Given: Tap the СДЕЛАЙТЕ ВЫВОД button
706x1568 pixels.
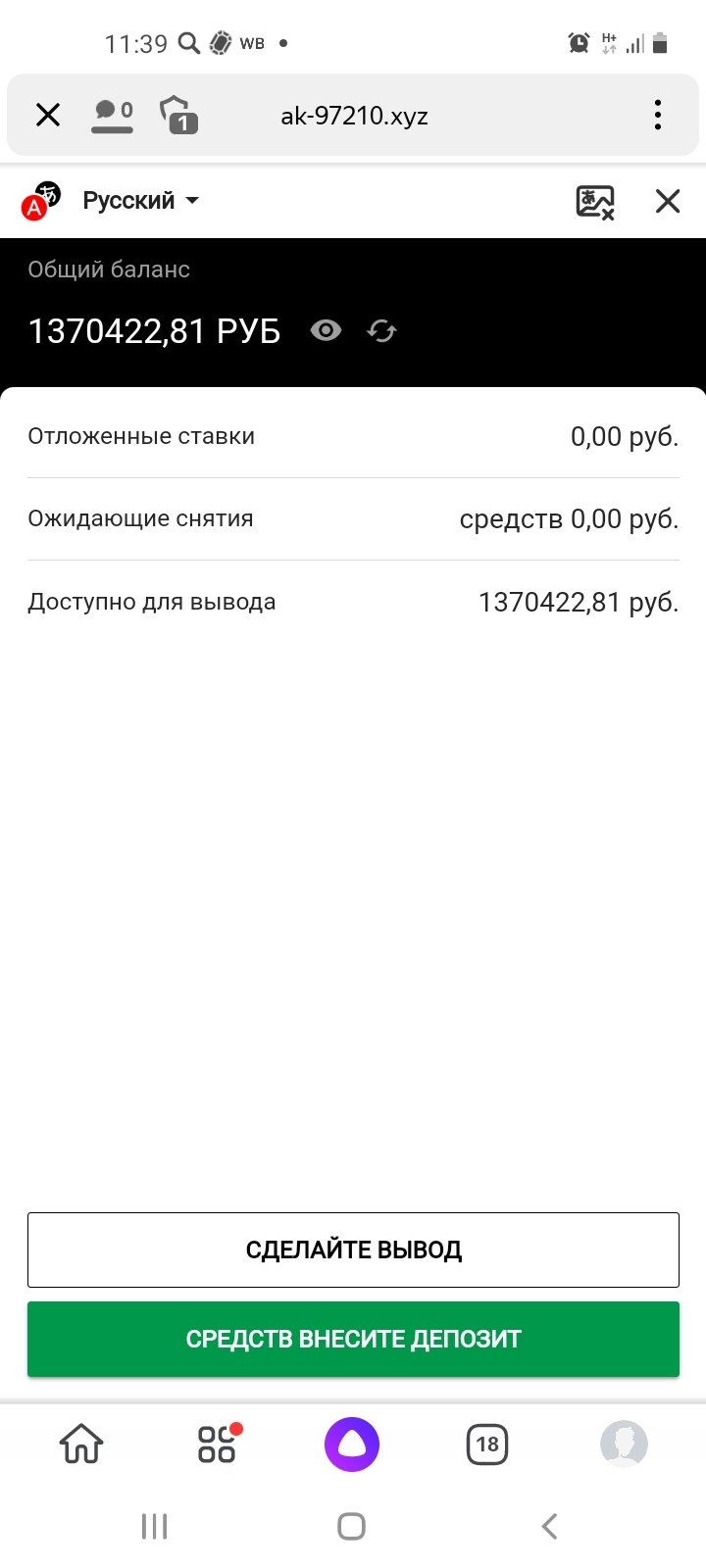Looking at the screenshot, I should (x=353, y=1249).
